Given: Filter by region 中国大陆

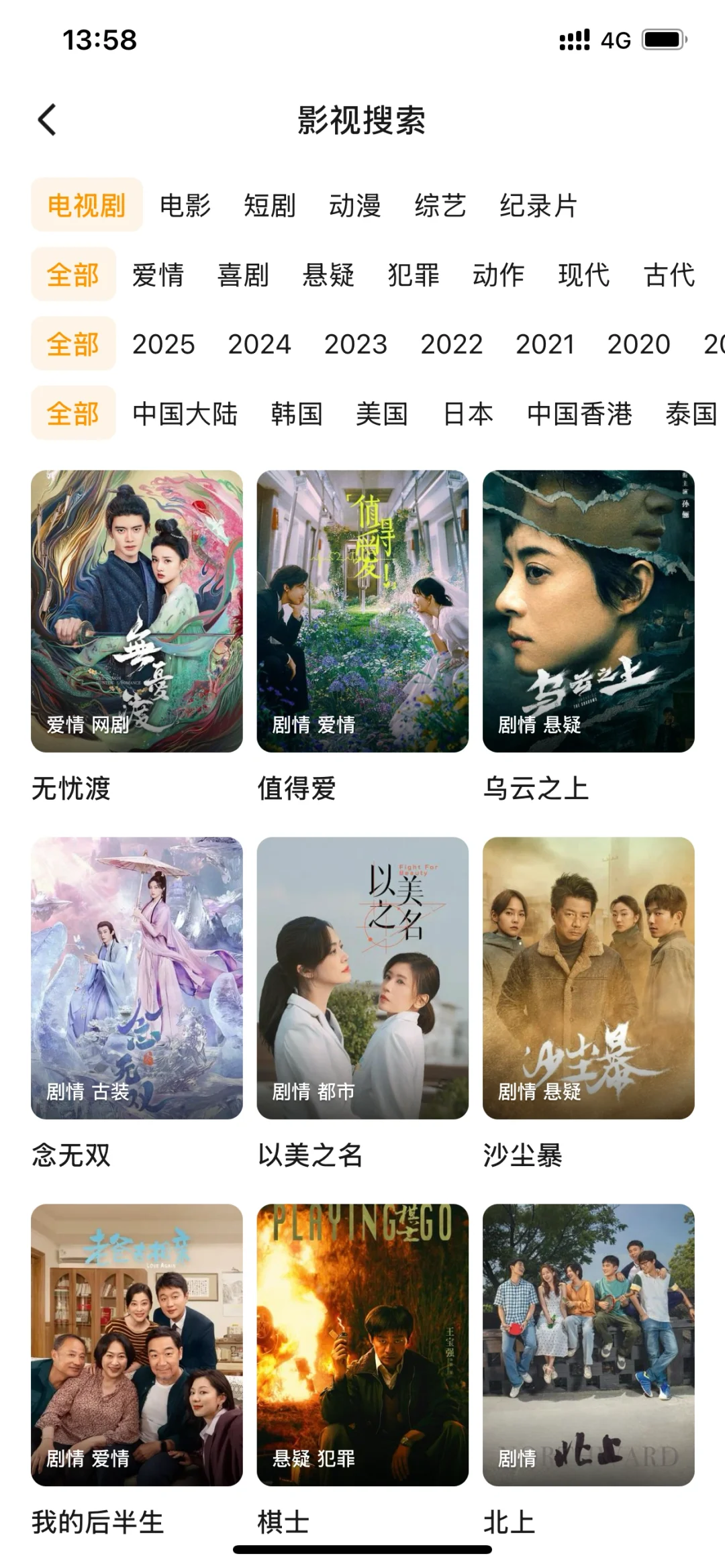Looking at the screenshot, I should pos(185,413).
